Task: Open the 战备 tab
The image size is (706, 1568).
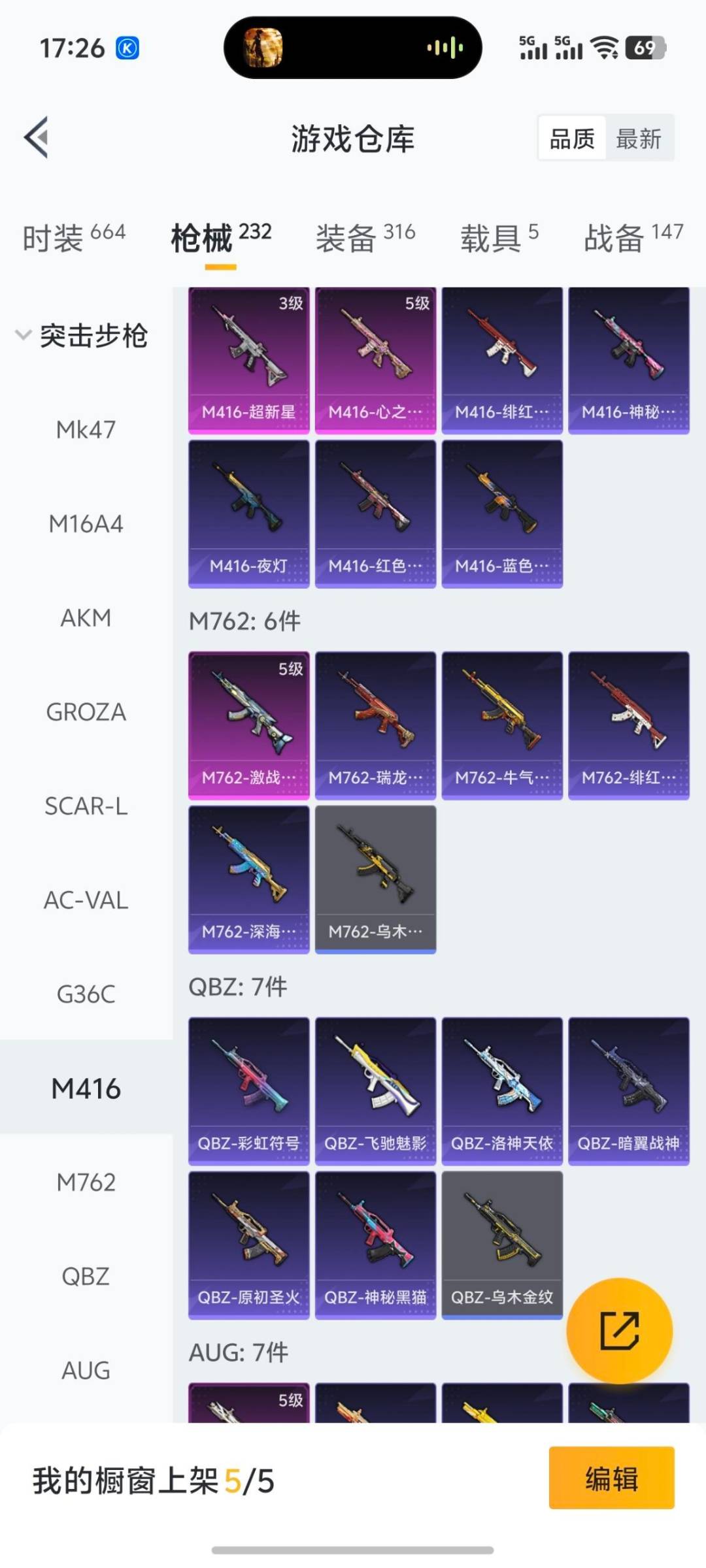Action: tap(632, 237)
